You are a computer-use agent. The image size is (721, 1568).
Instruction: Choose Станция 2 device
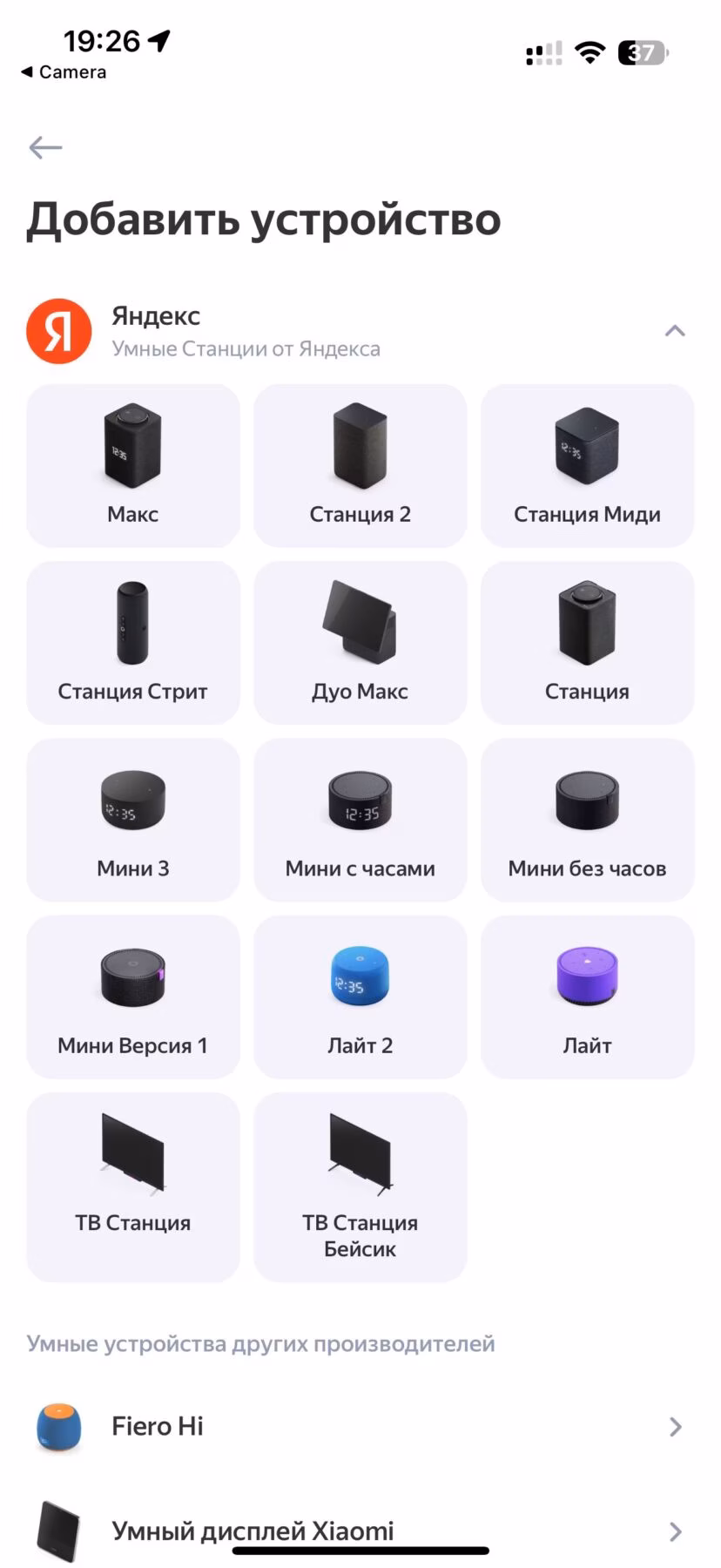(360, 466)
